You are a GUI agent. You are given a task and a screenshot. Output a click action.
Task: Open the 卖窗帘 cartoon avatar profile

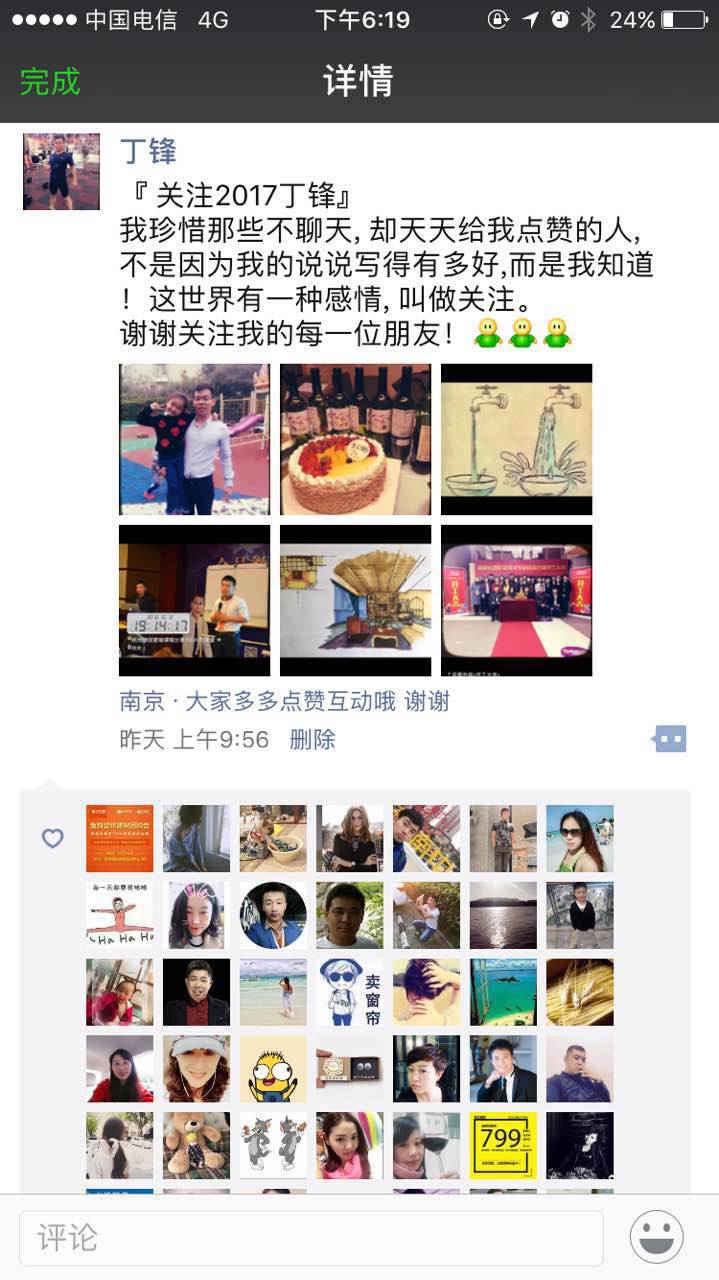(x=350, y=992)
